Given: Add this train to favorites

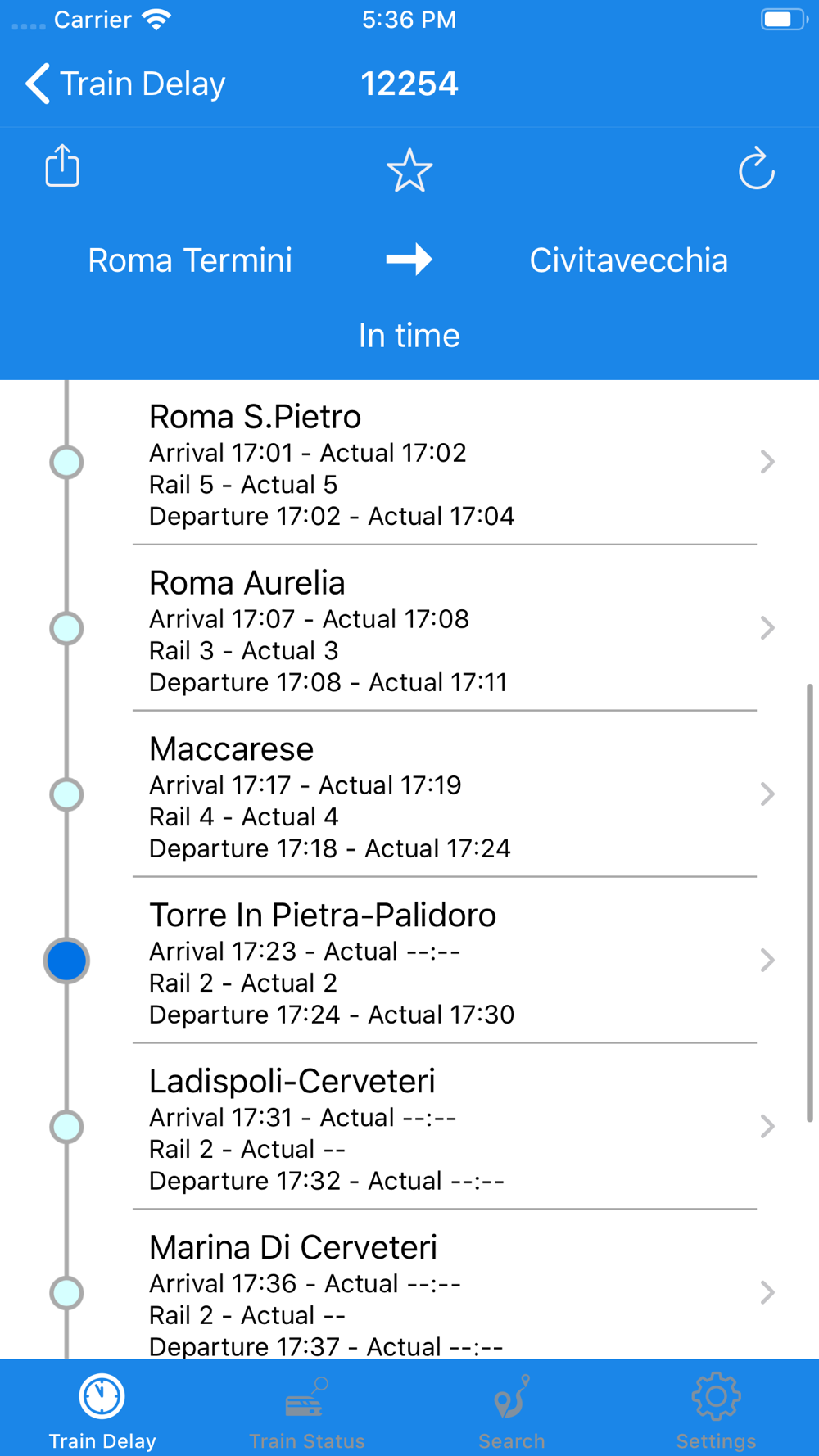Looking at the screenshot, I should coord(409,170).
